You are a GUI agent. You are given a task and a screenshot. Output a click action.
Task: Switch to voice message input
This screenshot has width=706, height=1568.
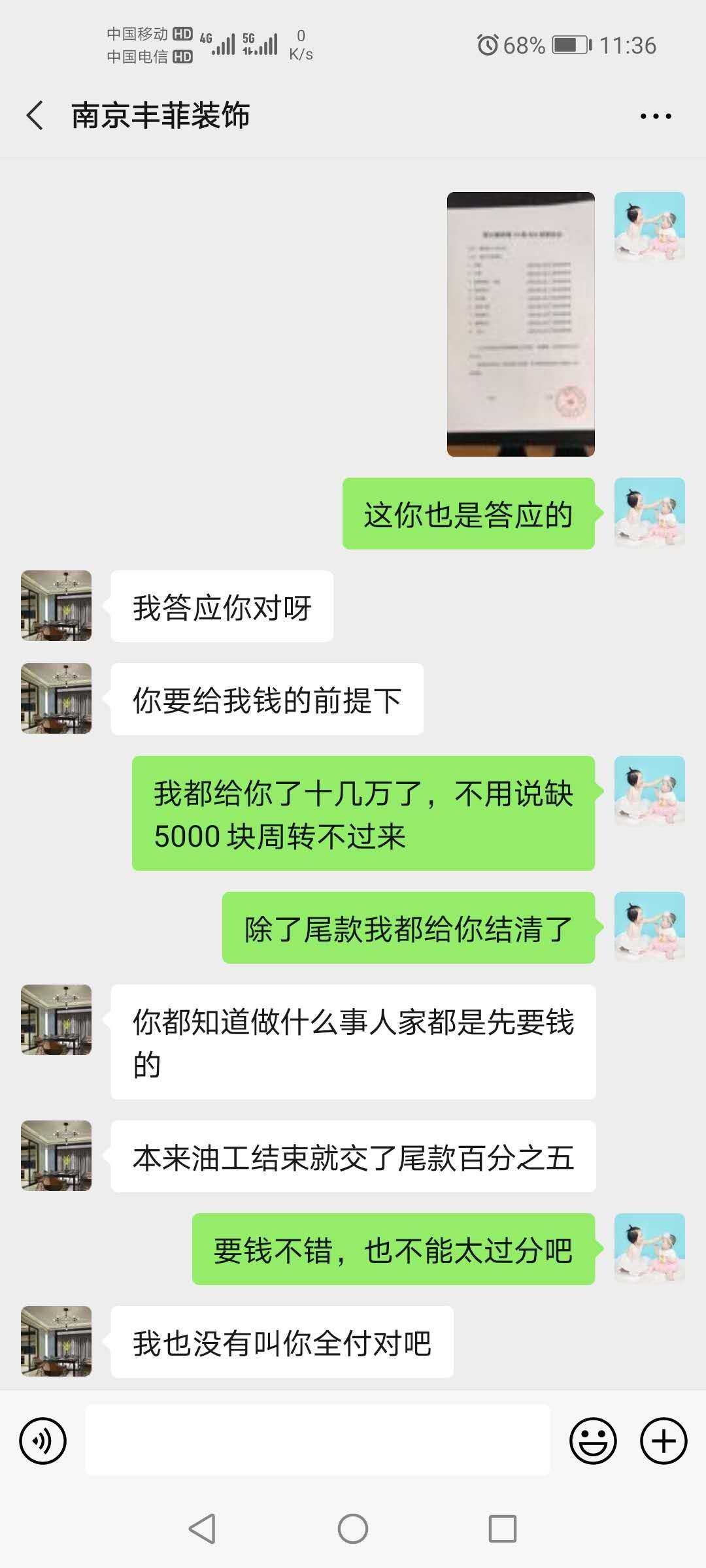click(x=42, y=1441)
